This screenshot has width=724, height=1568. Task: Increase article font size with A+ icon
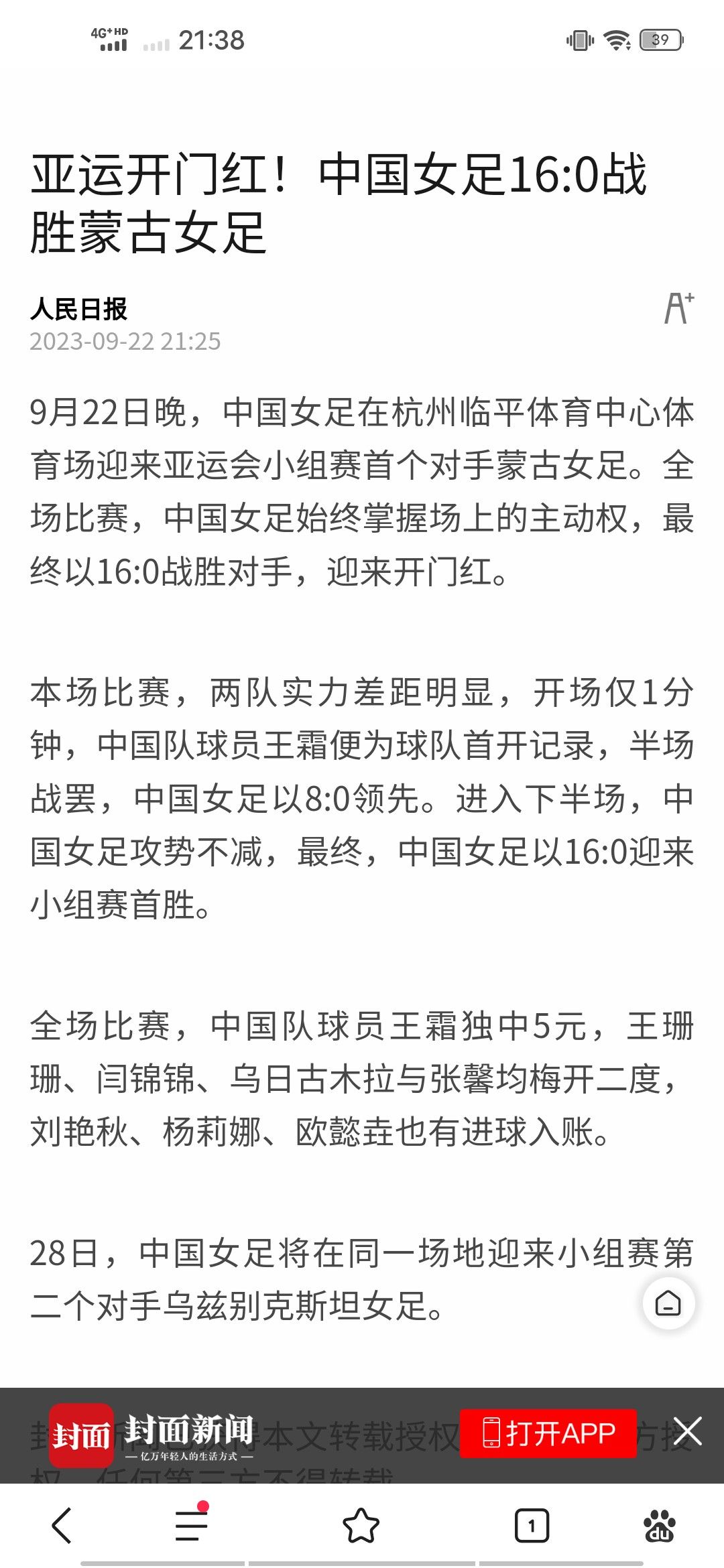(x=679, y=308)
